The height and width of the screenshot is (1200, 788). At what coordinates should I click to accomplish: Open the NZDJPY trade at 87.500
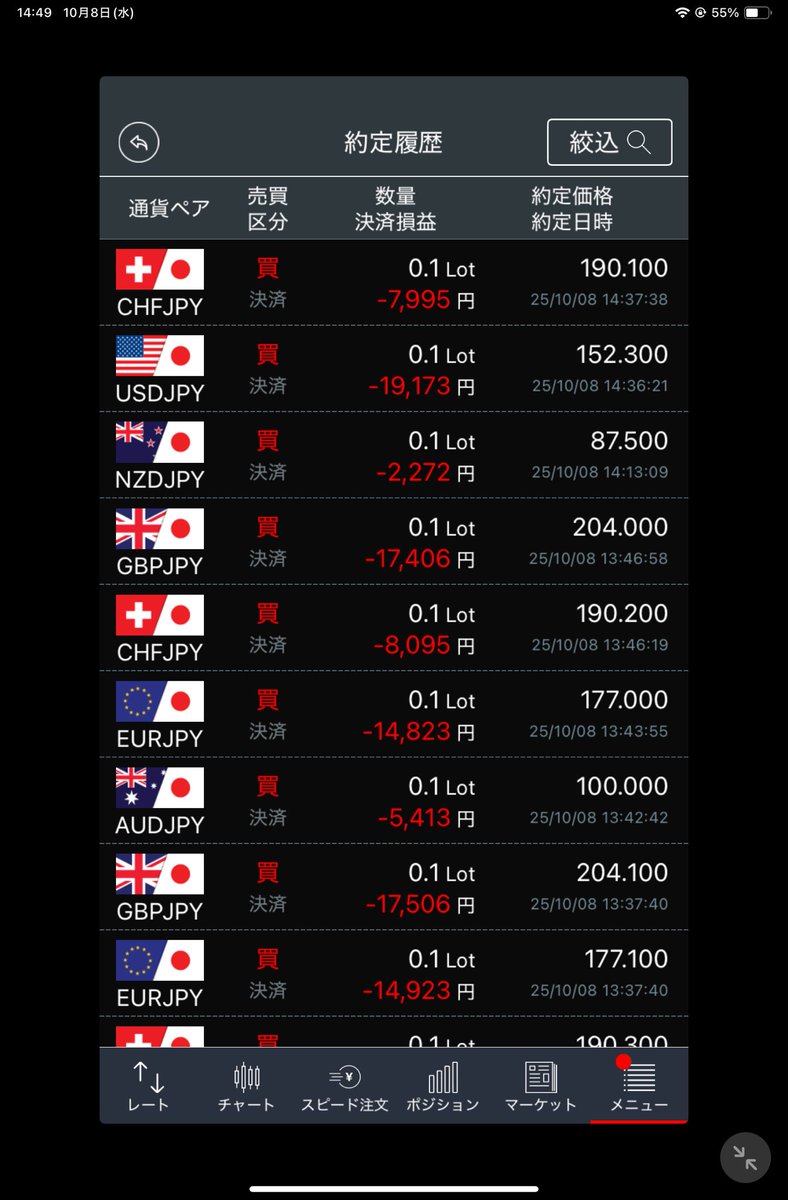[393, 455]
